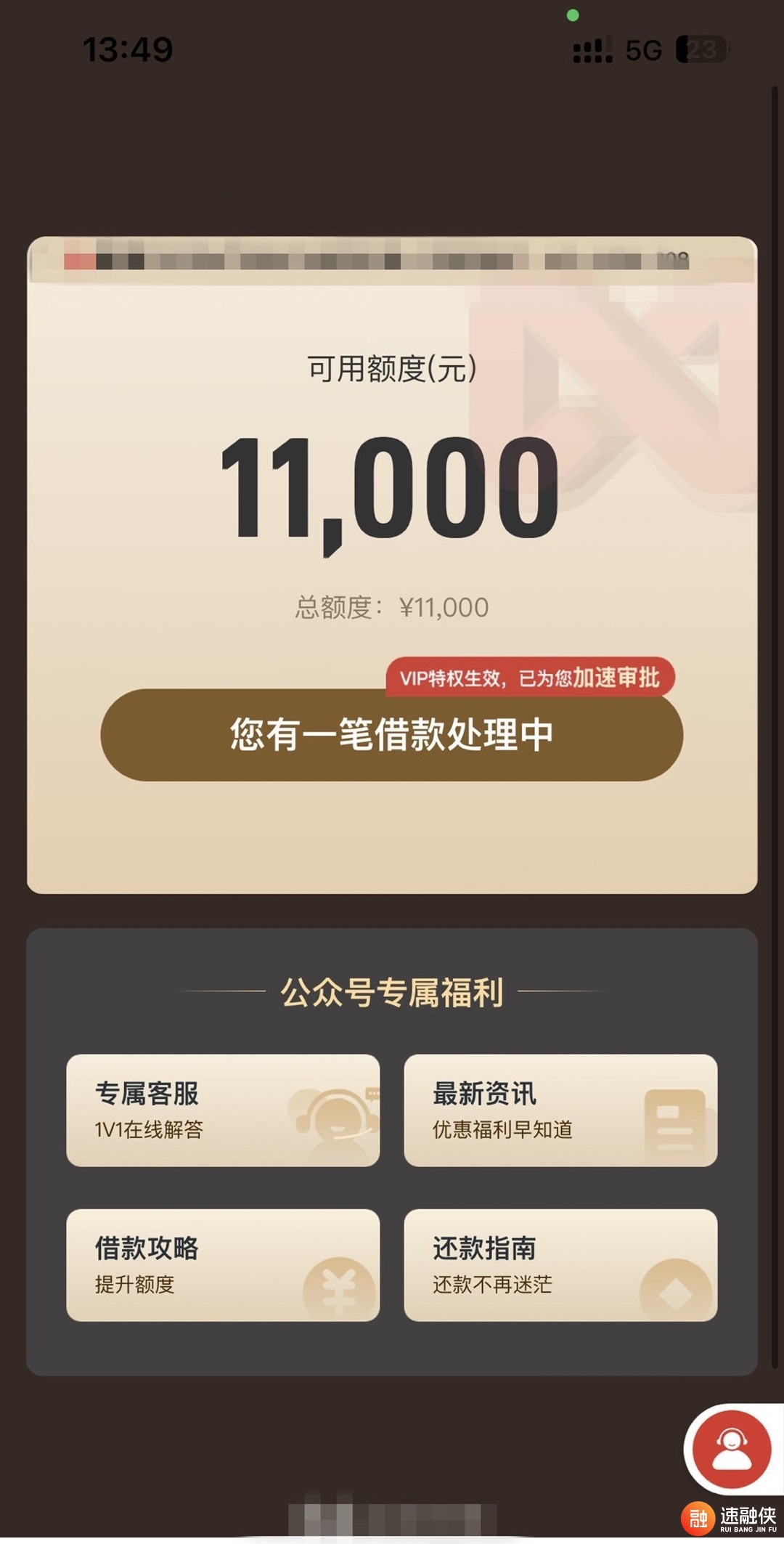Open the 专属客服 1V1在线解答 card
The image size is (784, 1544).
tap(223, 1110)
